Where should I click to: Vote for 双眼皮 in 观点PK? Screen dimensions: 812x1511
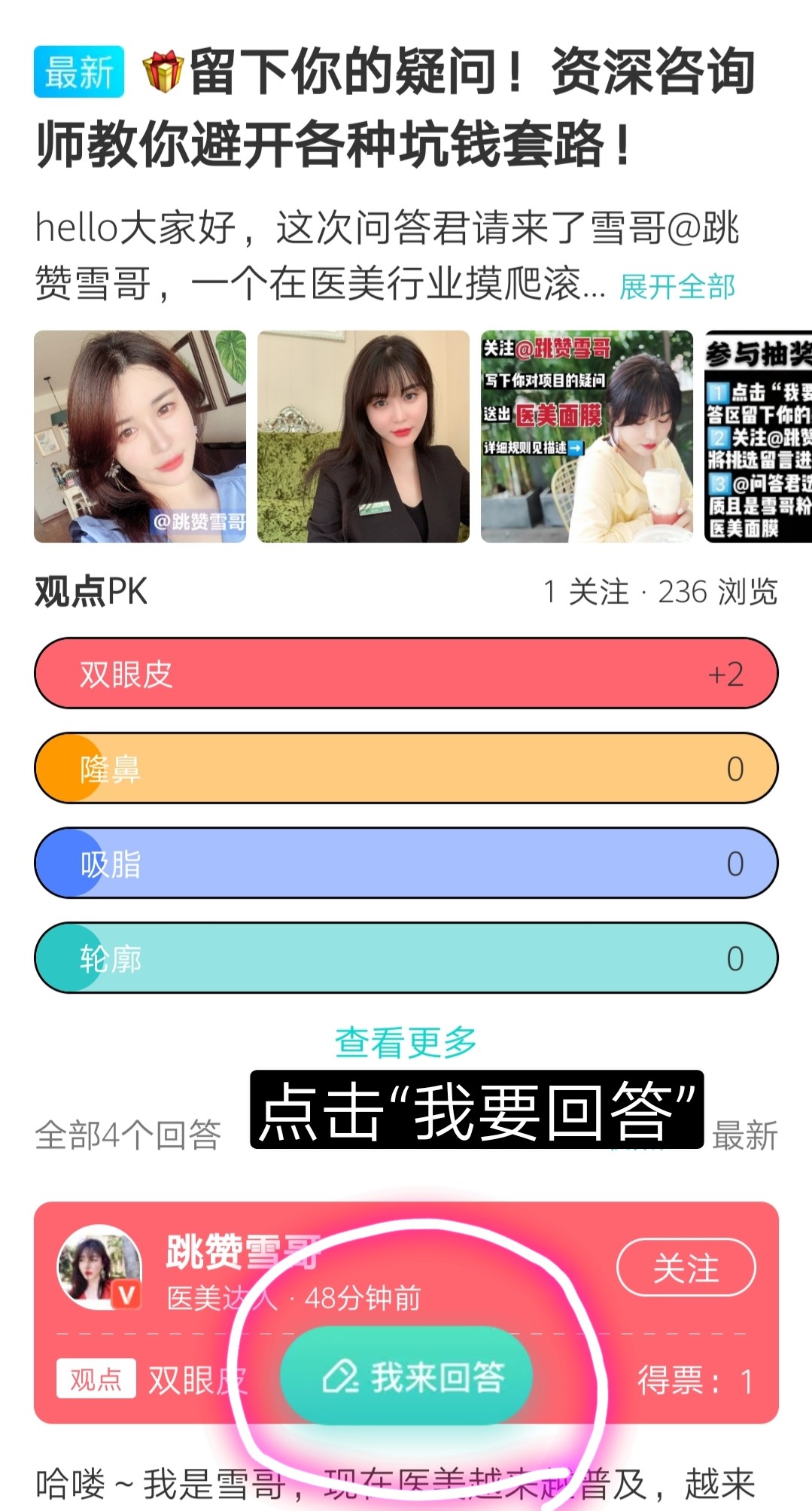pos(406,673)
